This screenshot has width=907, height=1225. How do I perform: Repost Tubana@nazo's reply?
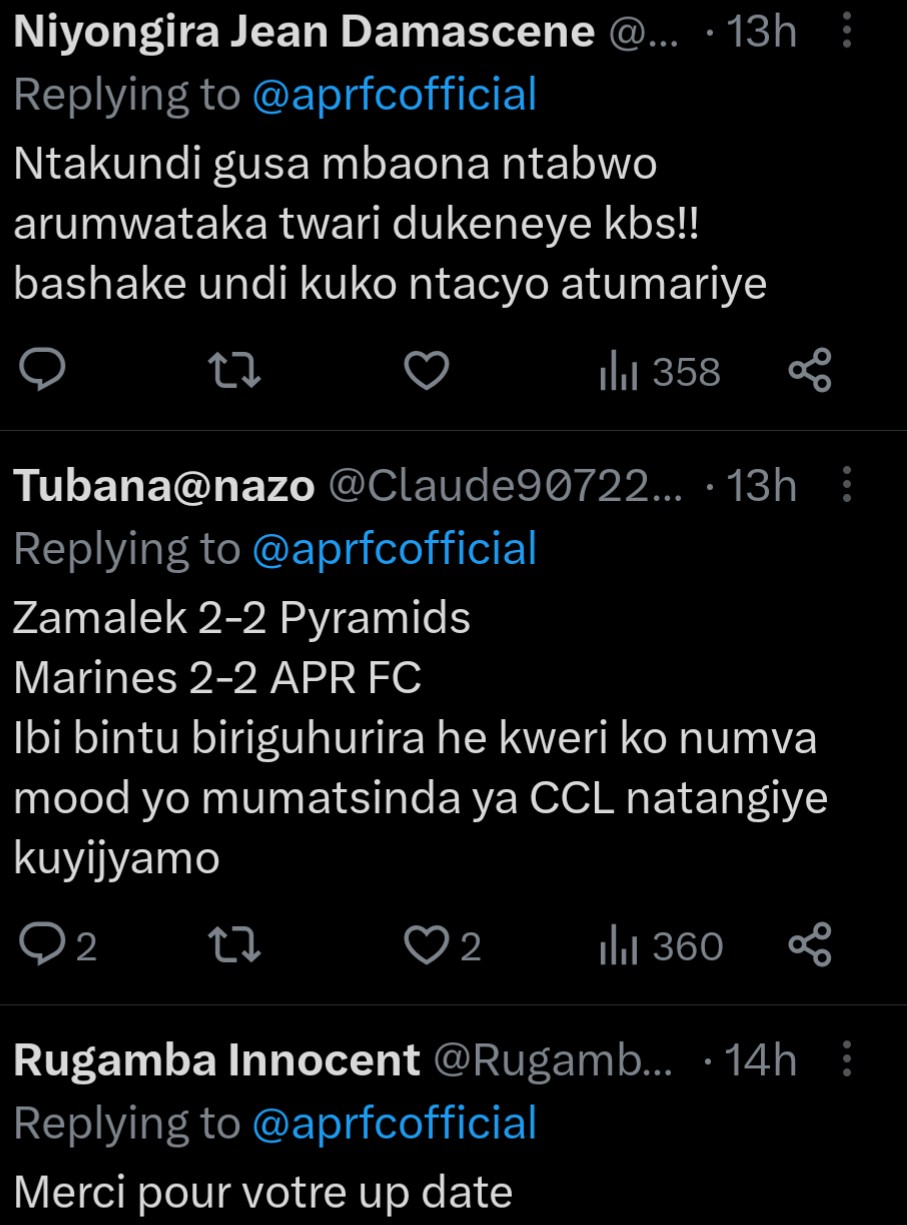(x=239, y=945)
